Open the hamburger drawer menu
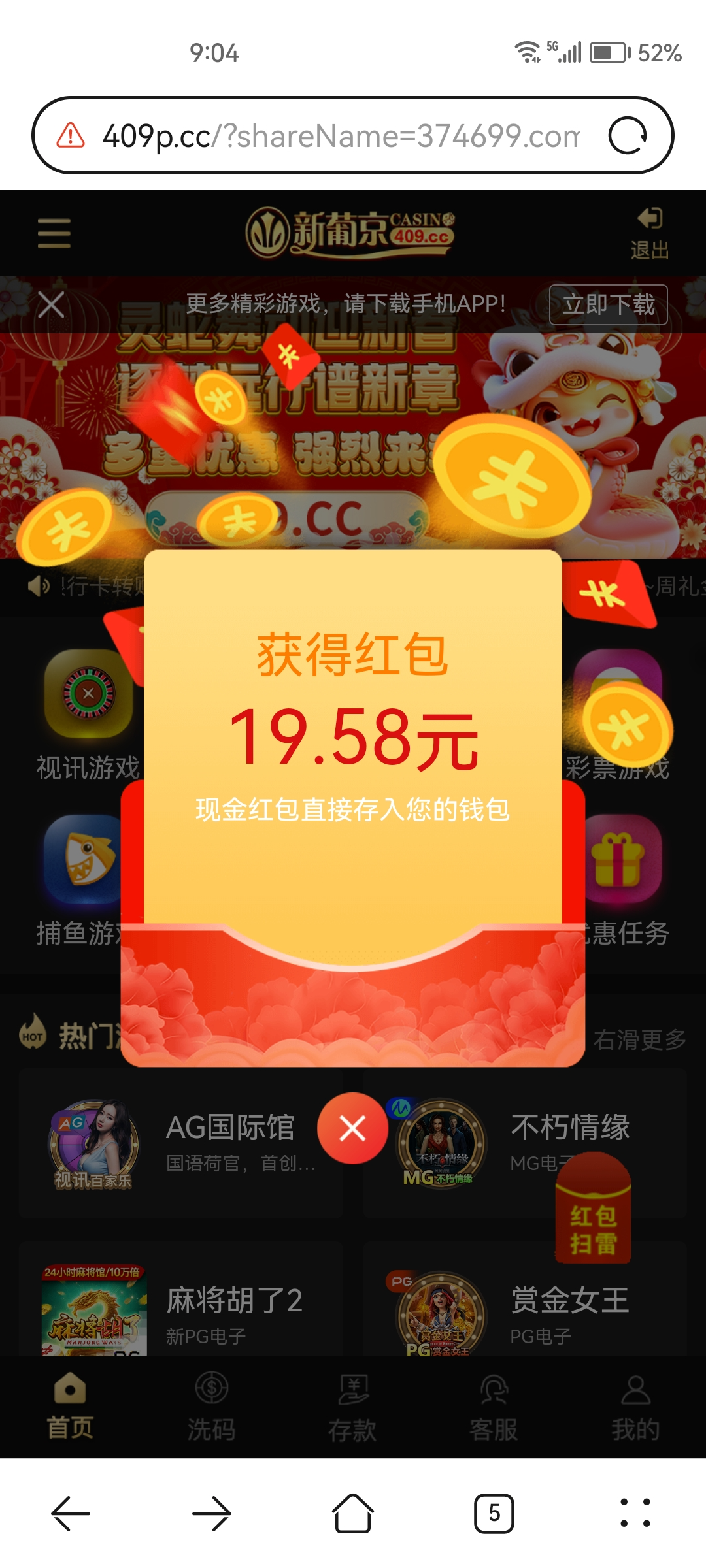 coord(54,233)
